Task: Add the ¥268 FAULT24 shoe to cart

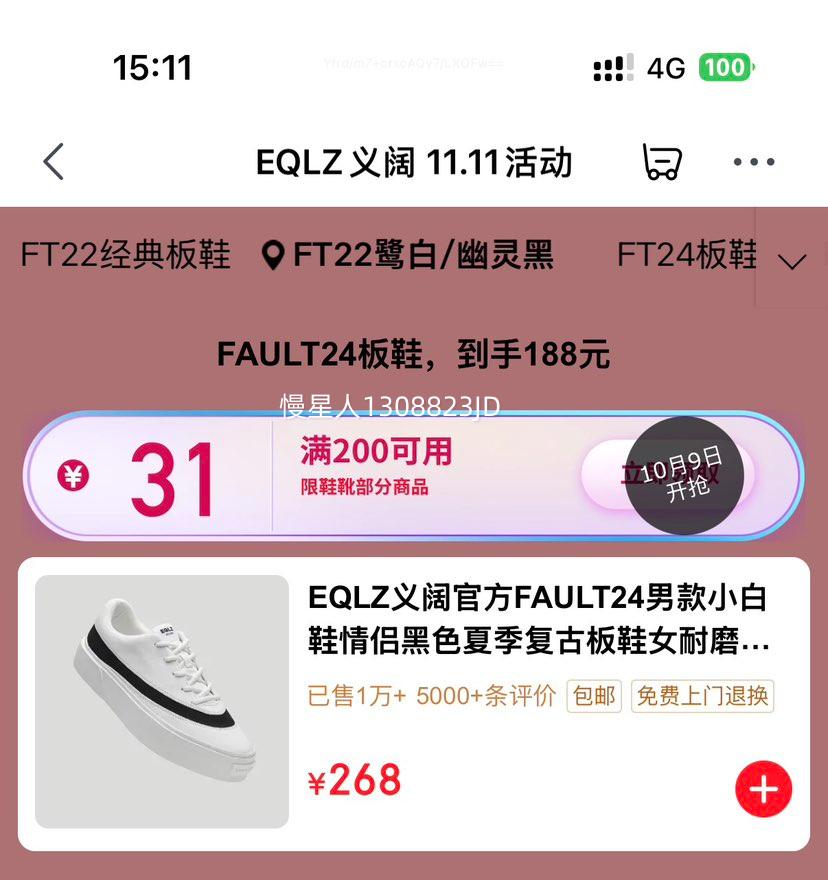Action: tap(763, 789)
